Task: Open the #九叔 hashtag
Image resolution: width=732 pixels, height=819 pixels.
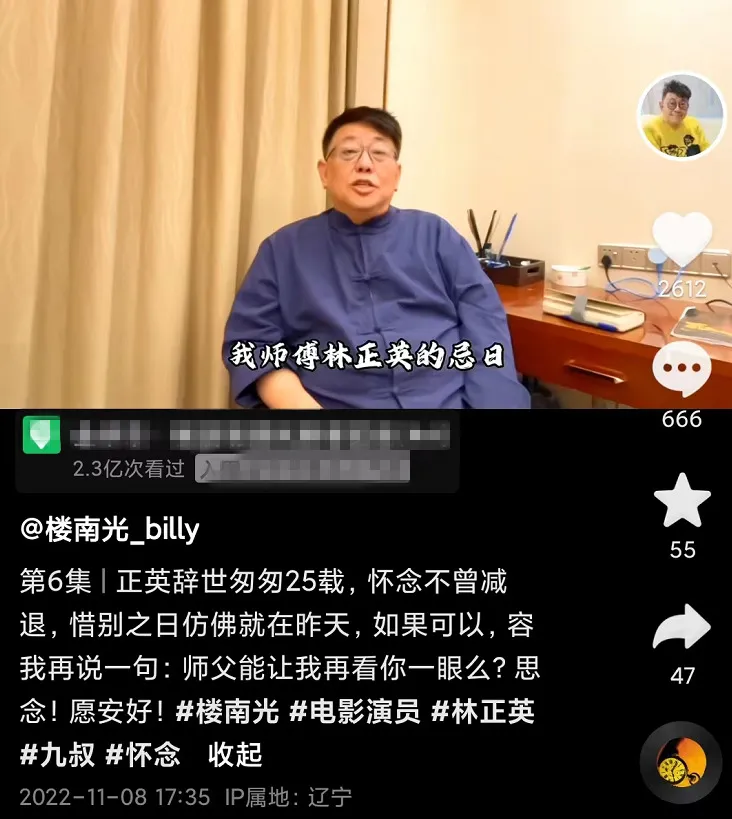Action: [58, 754]
